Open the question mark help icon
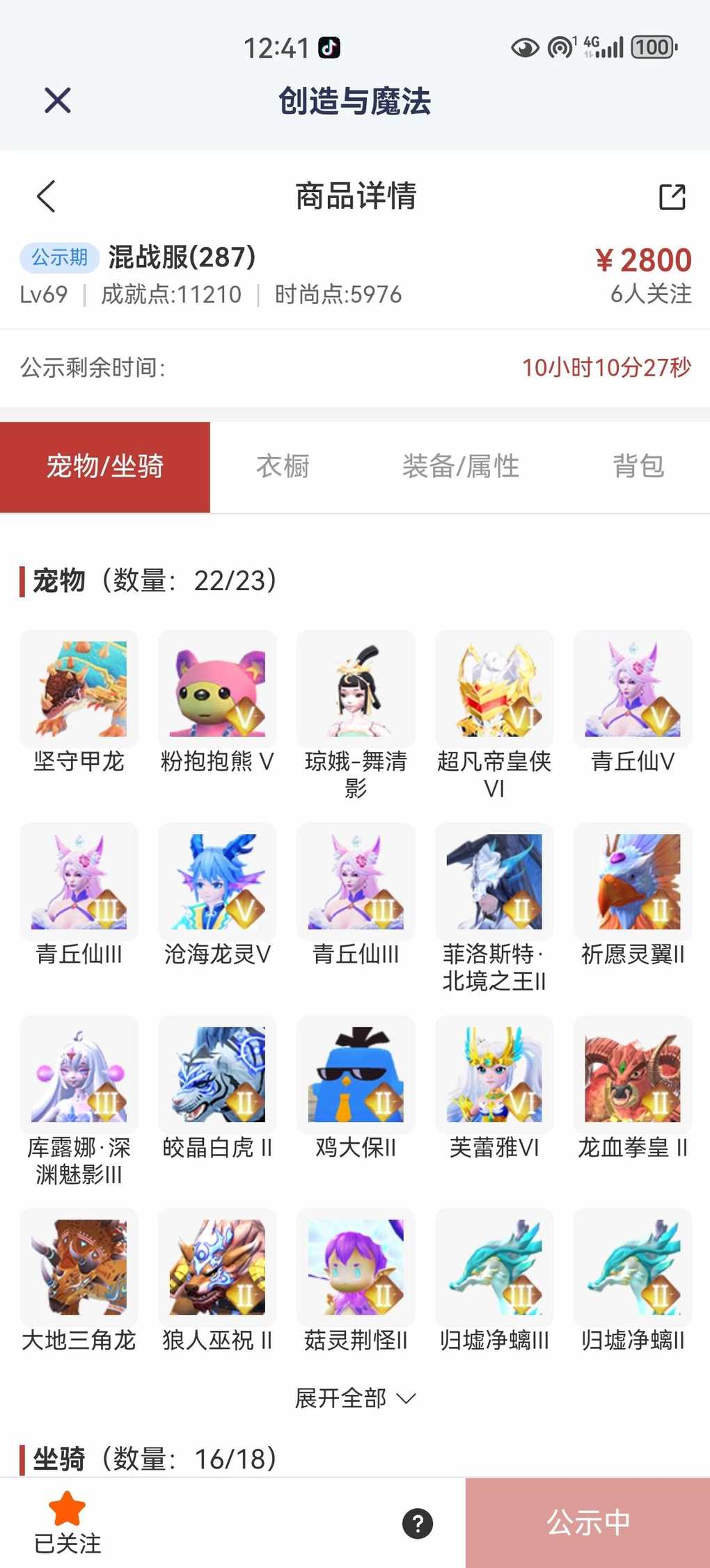 pos(418,1523)
